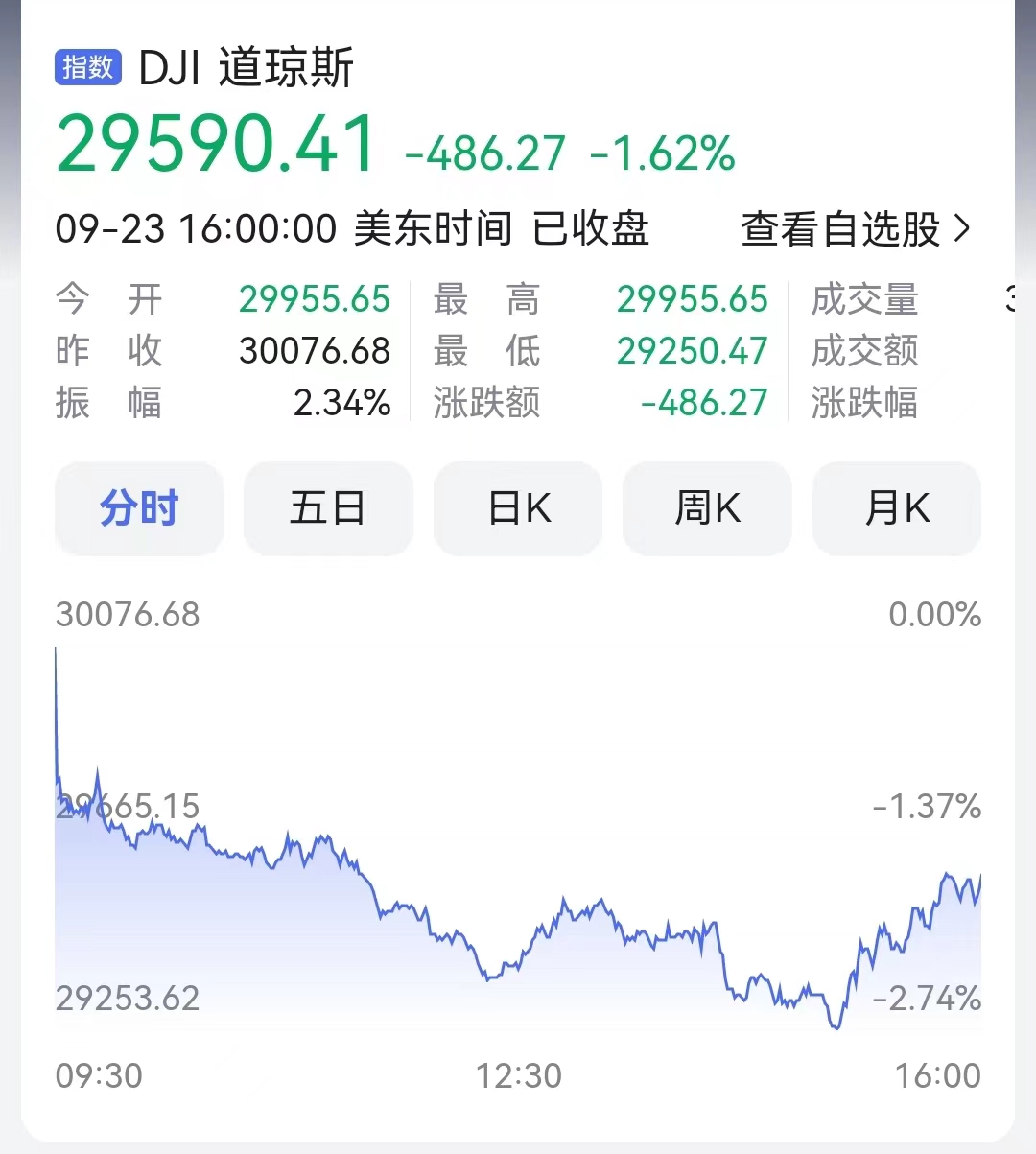Show the 日K candlestick chart
The image size is (1036, 1154).
click(518, 507)
